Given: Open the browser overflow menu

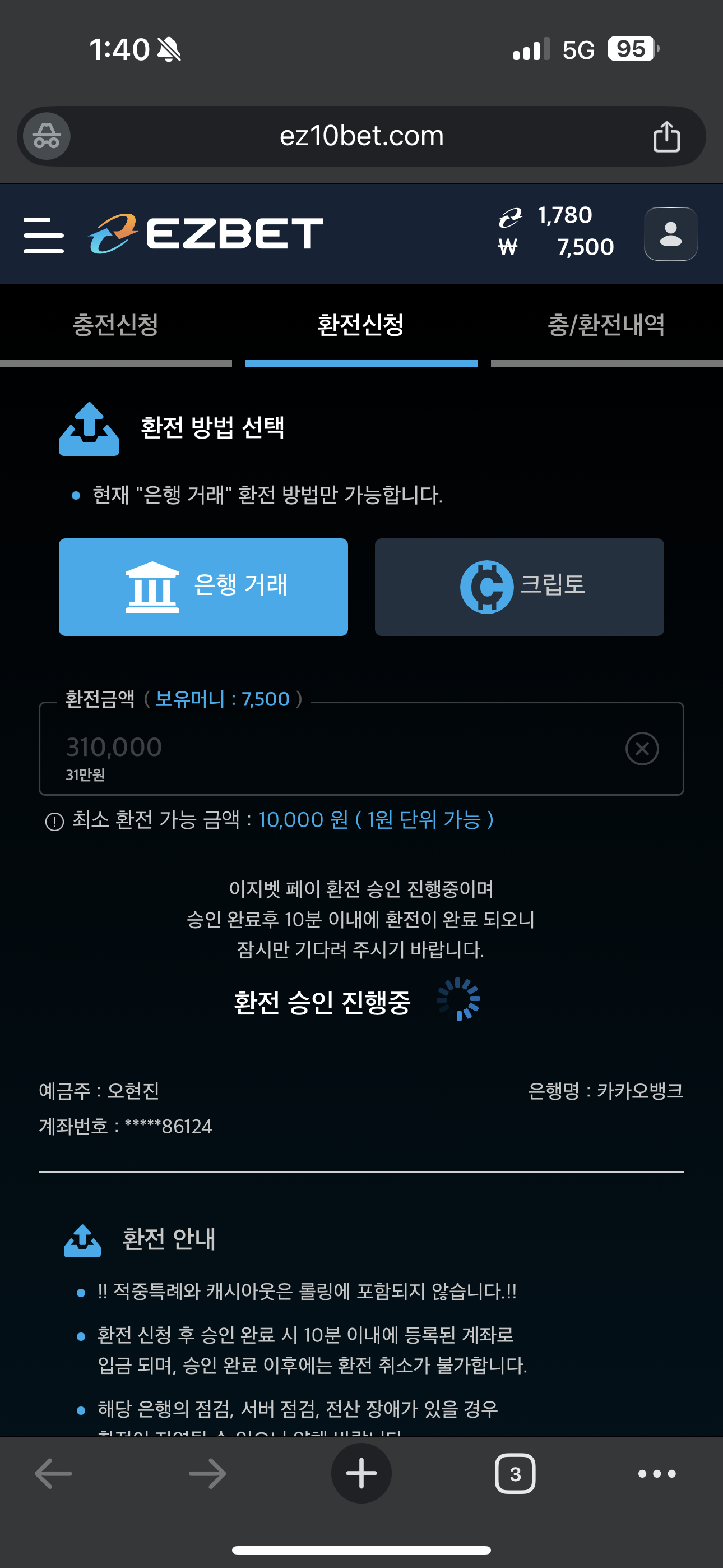Looking at the screenshot, I should [x=657, y=1474].
